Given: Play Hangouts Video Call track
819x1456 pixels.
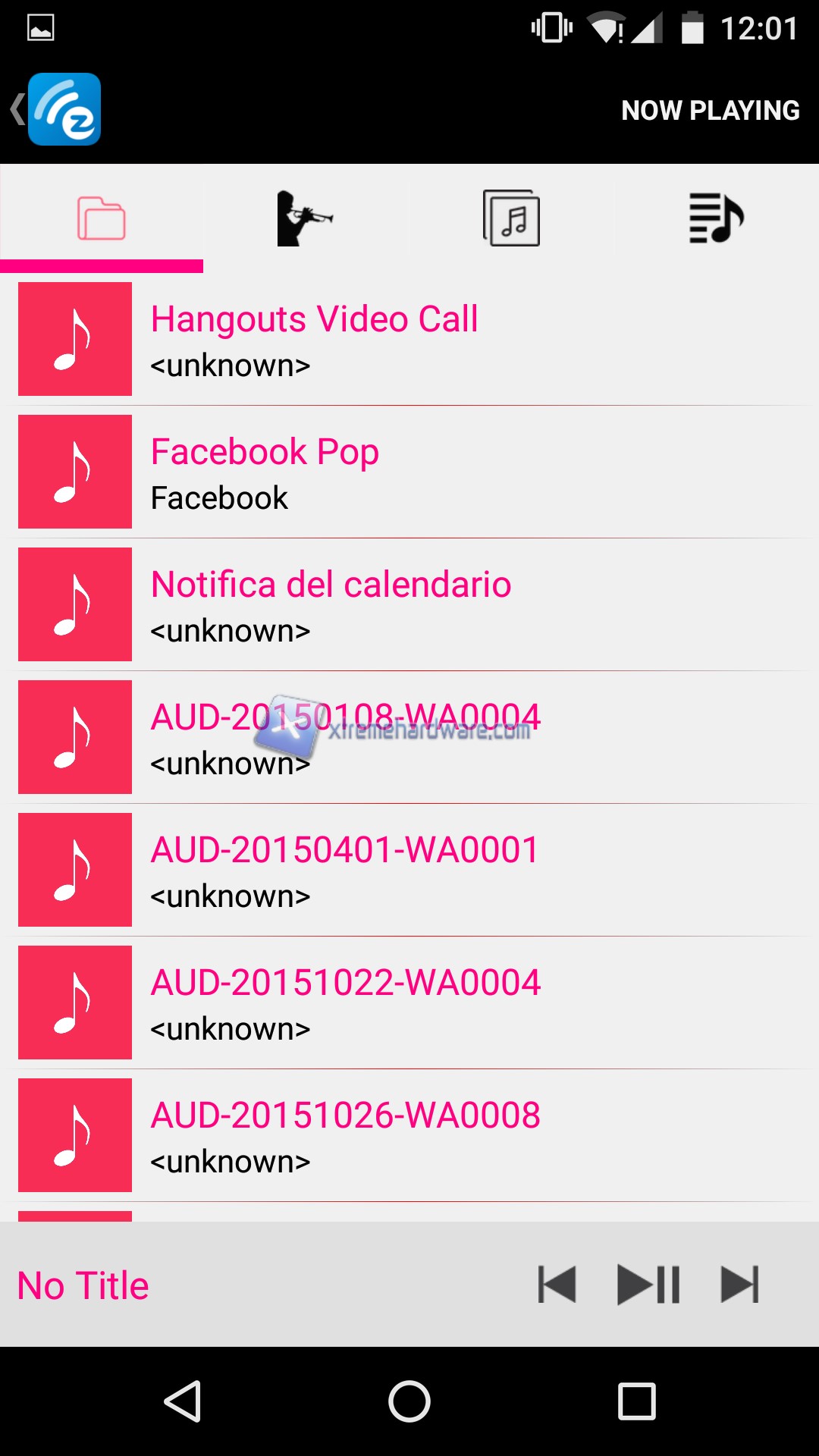Looking at the screenshot, I should click(409, 339).
